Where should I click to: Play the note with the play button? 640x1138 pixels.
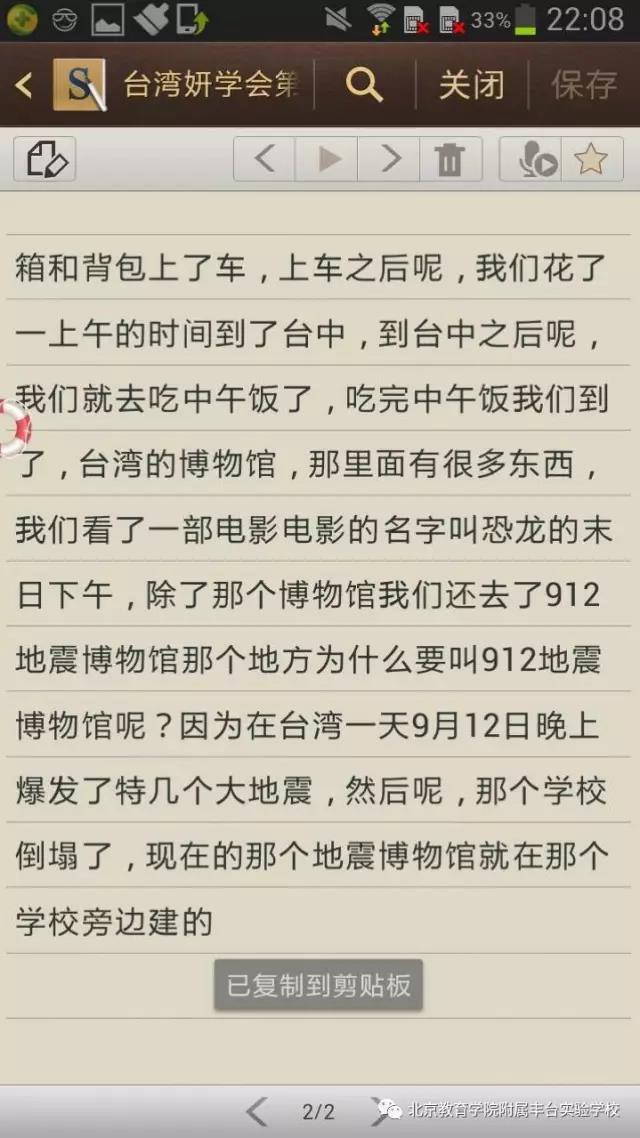327,159
